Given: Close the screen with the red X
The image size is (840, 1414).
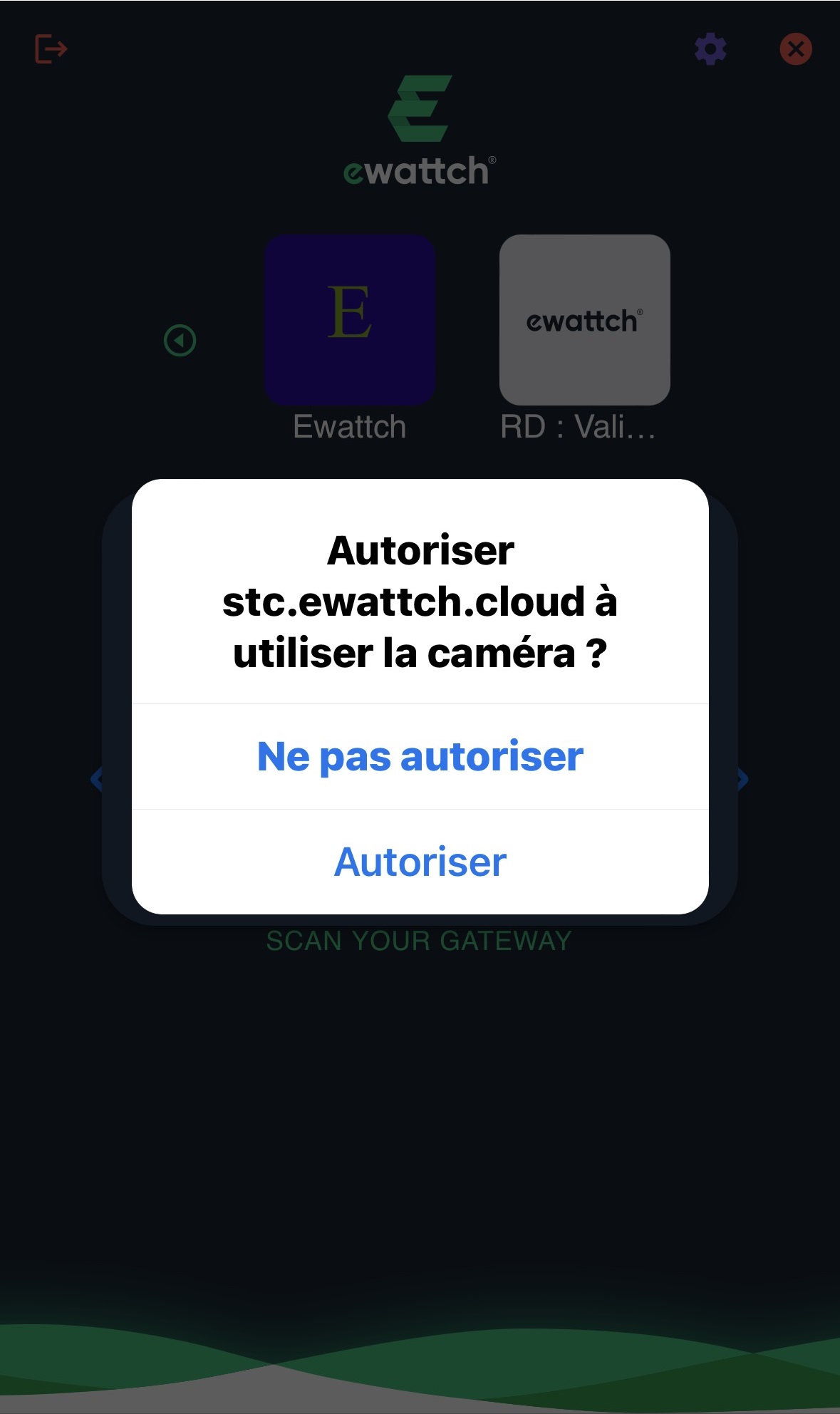Looking at the screenshot, I should pos(796,49).
